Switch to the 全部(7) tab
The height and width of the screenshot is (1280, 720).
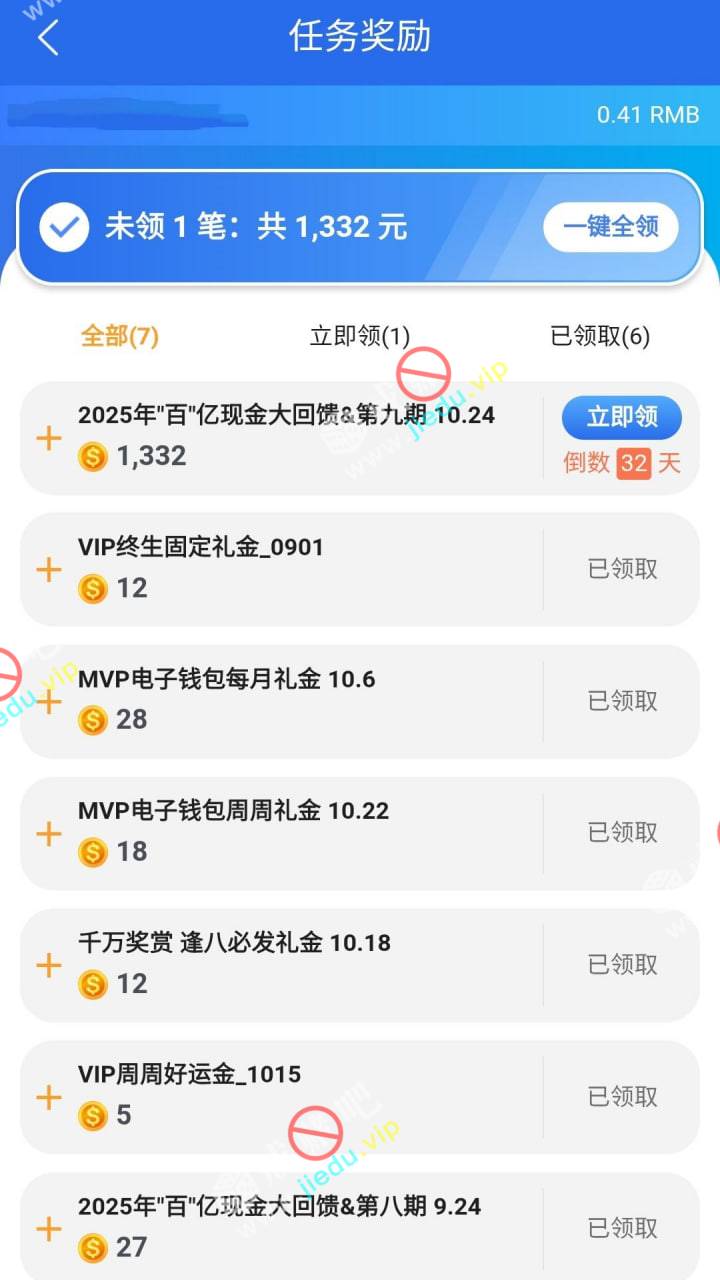click(x=119, y=336)
